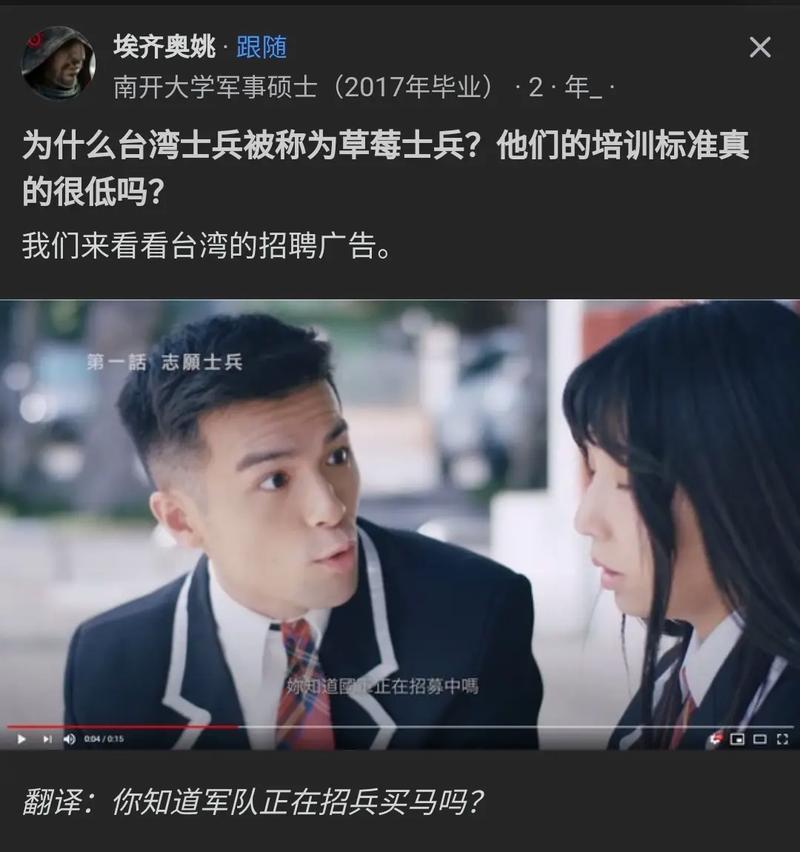Image resolution: width=800 pixels, height=852 pixels.
Task: Open the recruitment ad image in post
Action: pyautogui.click(x=400, y=525)
